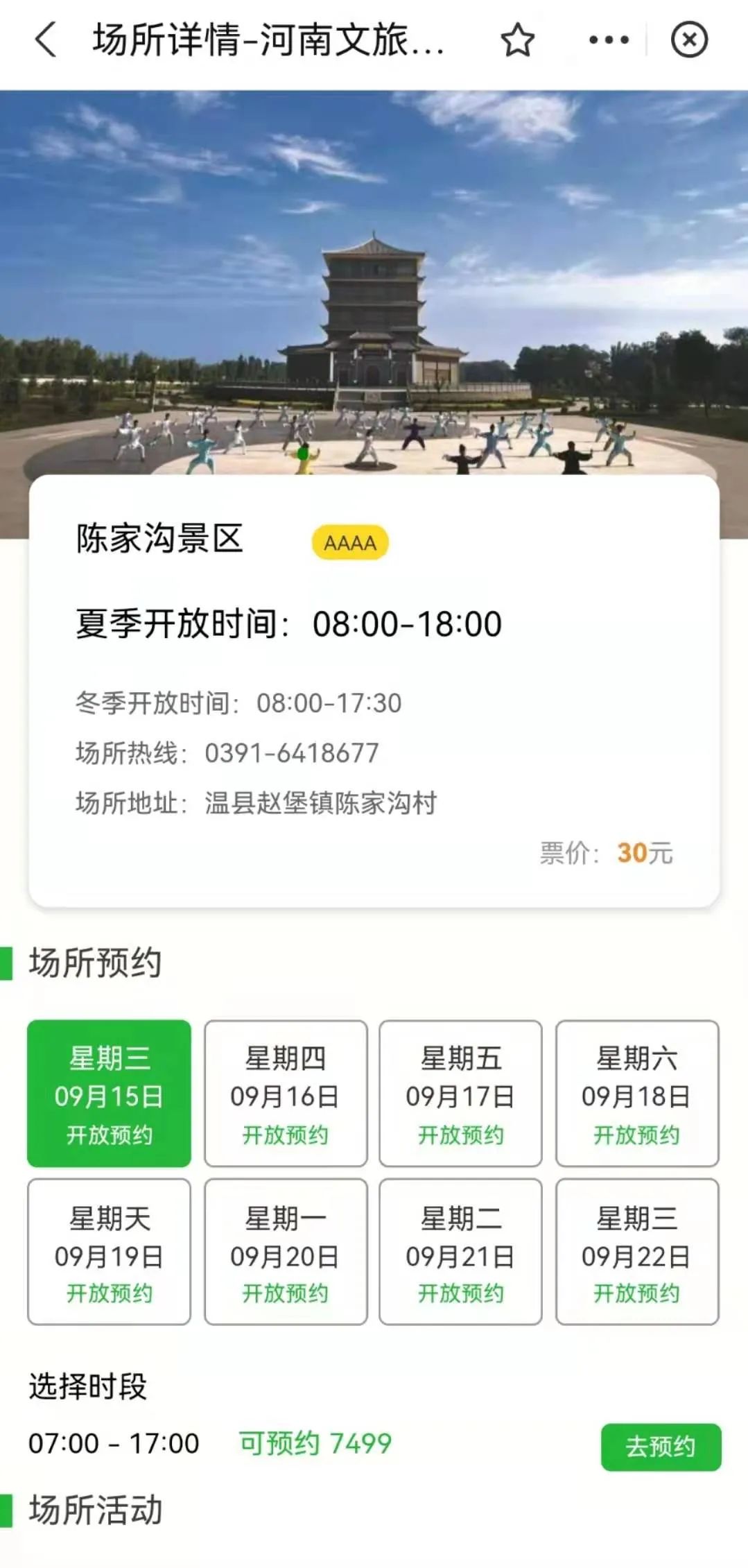Close the mini program with X button
Viewport: 748px width, 1568px height.
(689, 40)
